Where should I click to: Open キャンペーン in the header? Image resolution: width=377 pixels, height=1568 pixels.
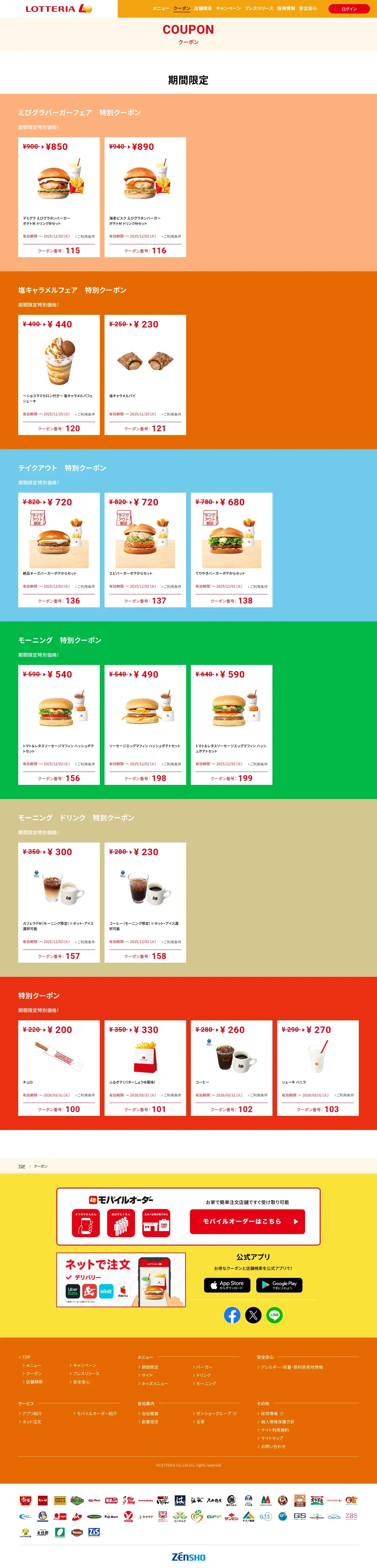228,9
